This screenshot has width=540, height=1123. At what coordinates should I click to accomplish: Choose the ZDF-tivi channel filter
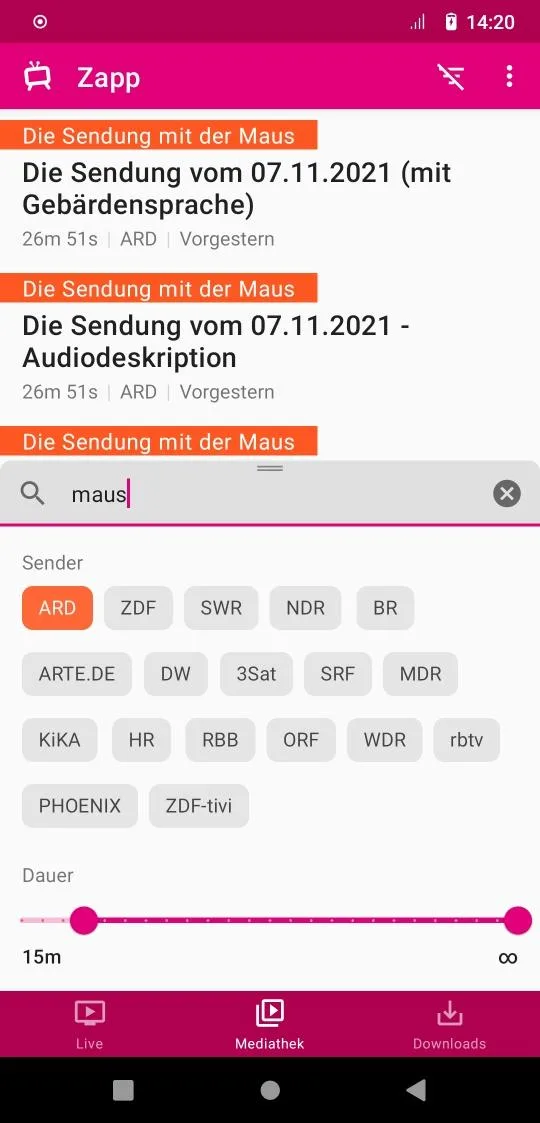tap(199, 806)
